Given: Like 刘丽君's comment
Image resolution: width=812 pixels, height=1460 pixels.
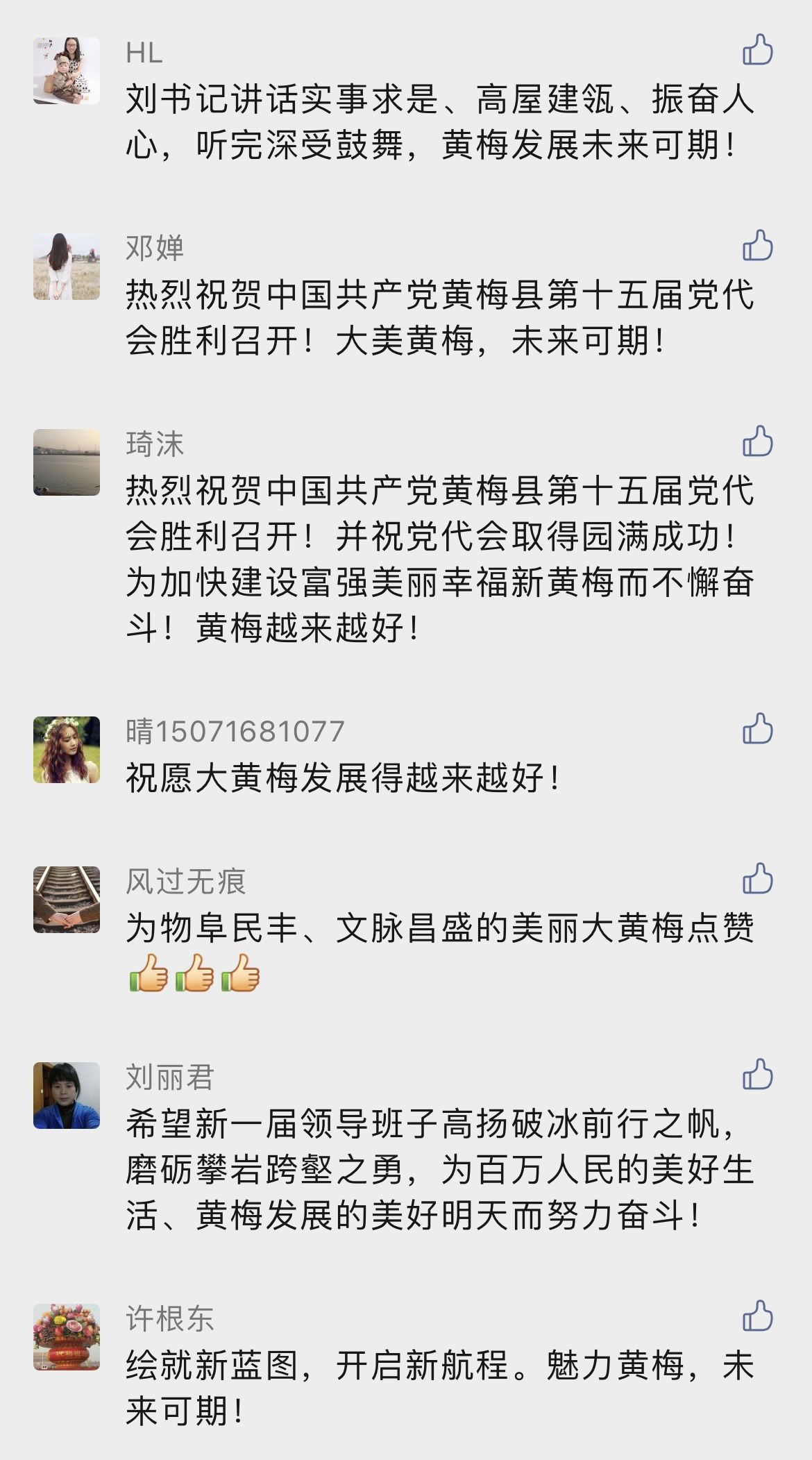Looking at the screenshot, I should [757, 1075].
